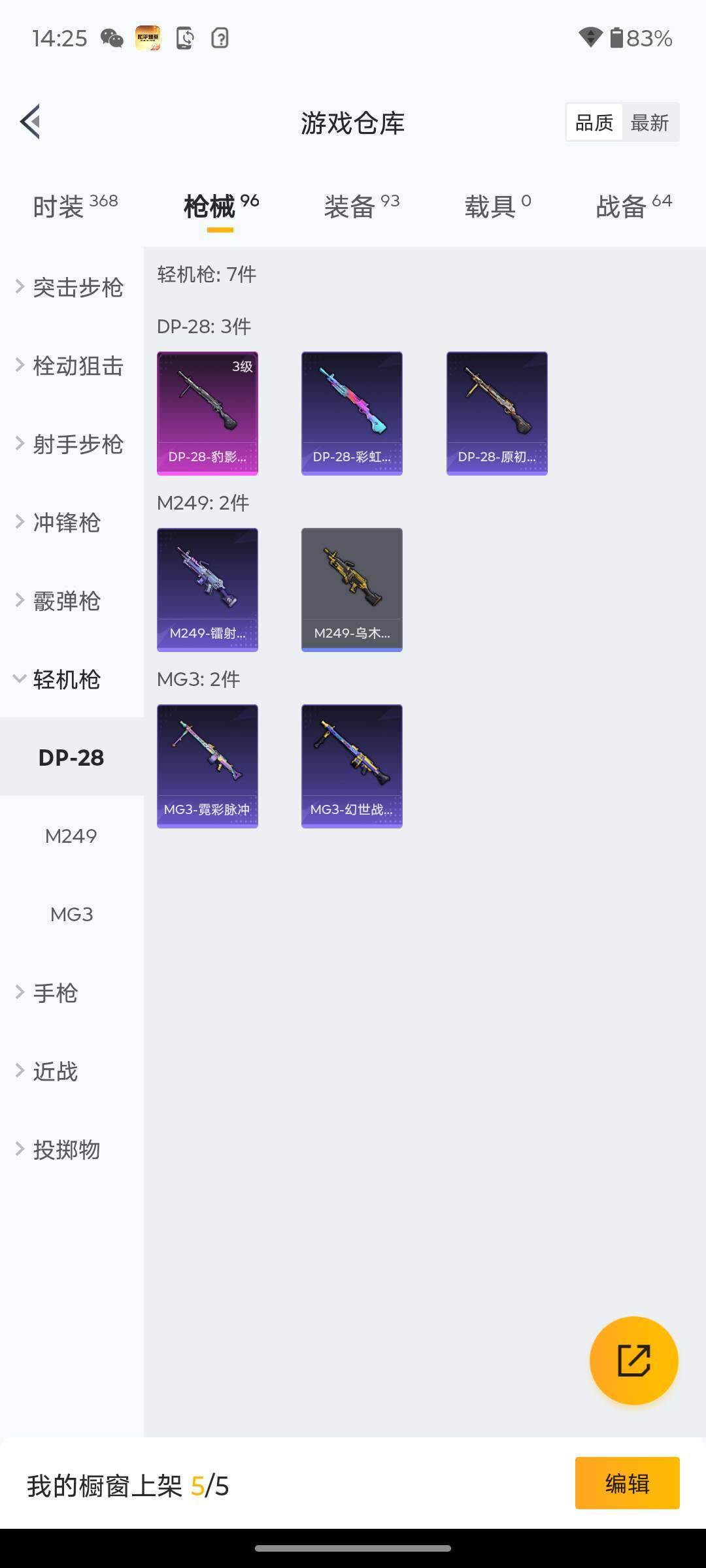Viewport: 706px width, 1568px height.
Task: Expand the 冲锋枪 category
Action: pyautogui.click(x=60, y=523)
